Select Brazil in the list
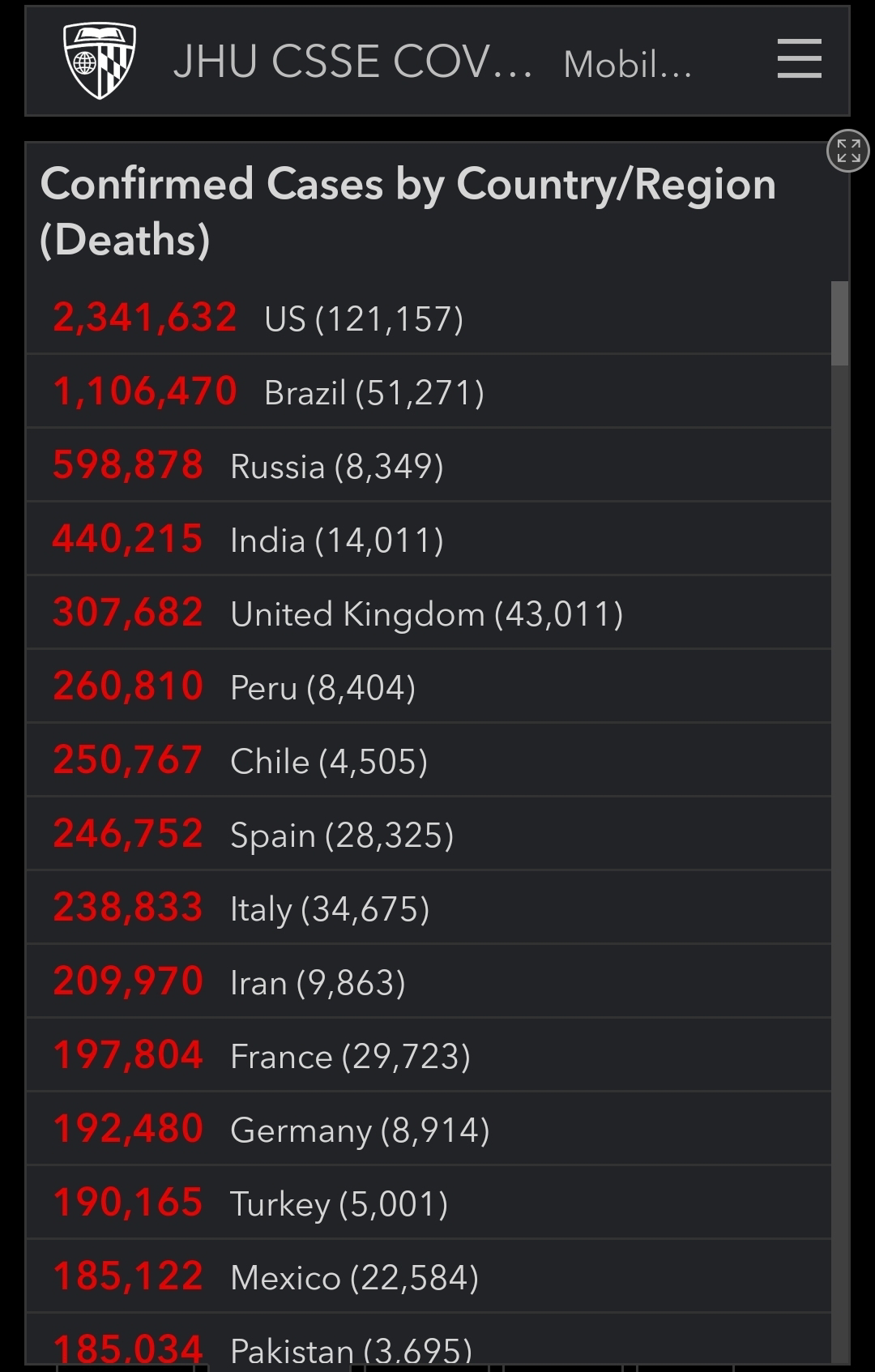This screenshot has height=1372, width=875. (x=429, y=391)
